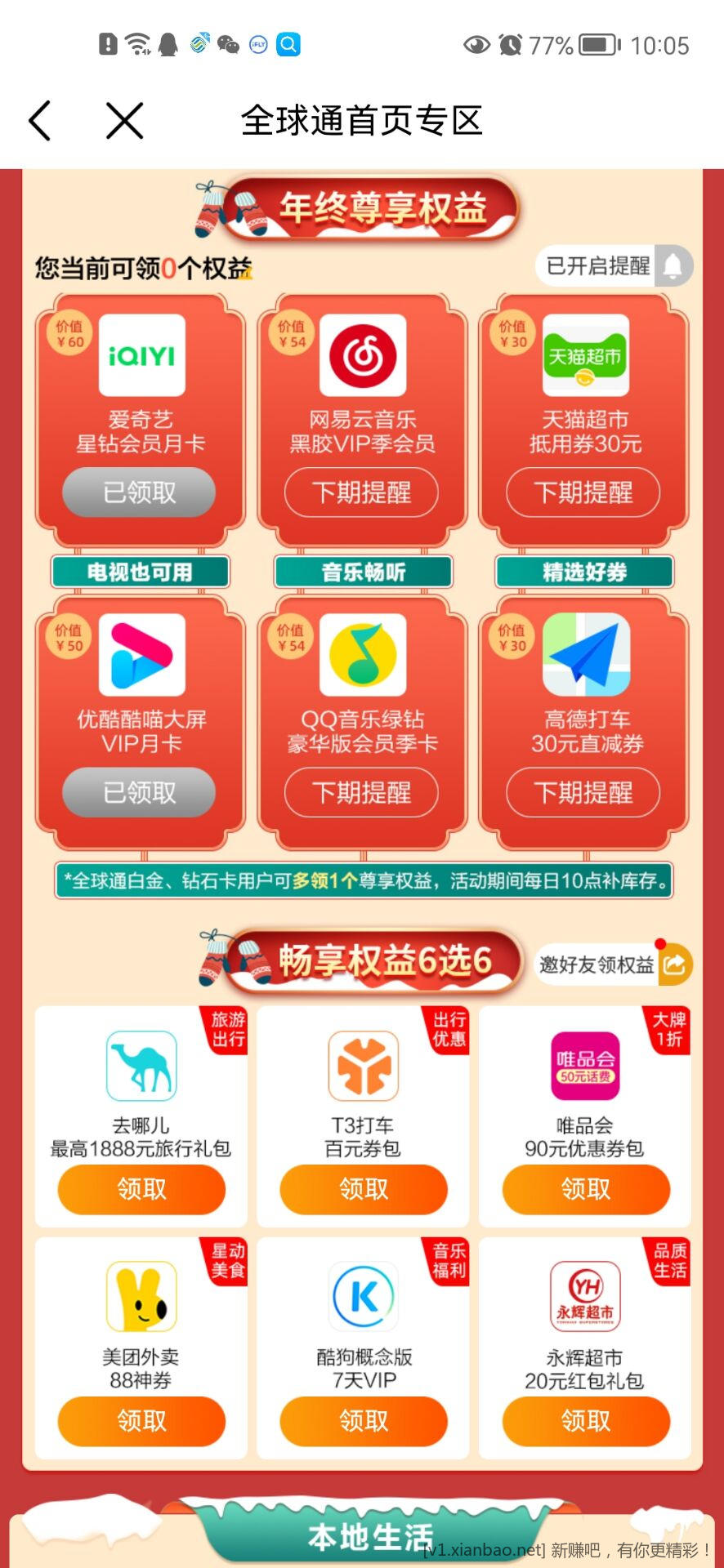Set 下期提醒 for 天猫超市 抵用券

click(583, 492)
